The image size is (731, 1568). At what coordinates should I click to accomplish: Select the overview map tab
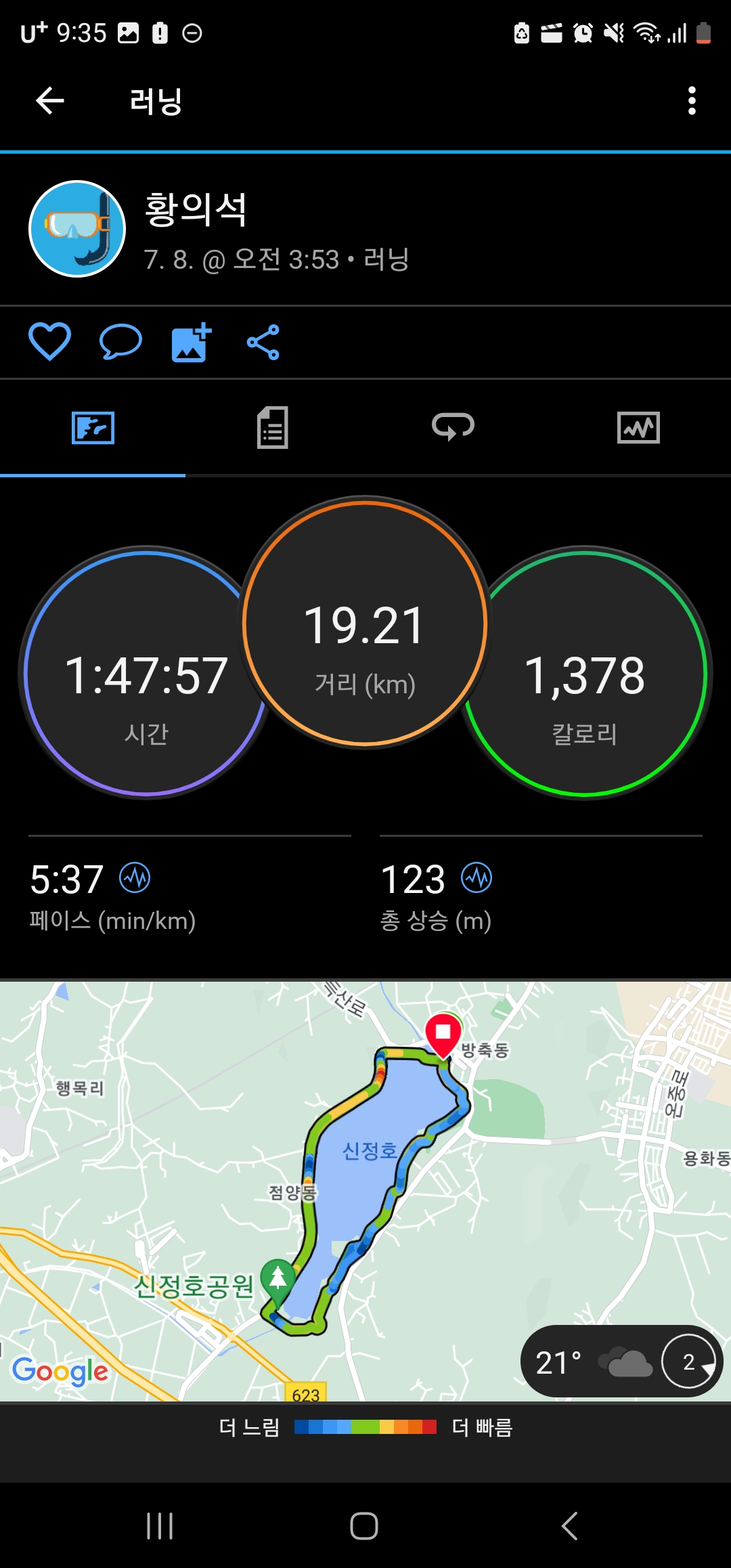tap(93, 427)
